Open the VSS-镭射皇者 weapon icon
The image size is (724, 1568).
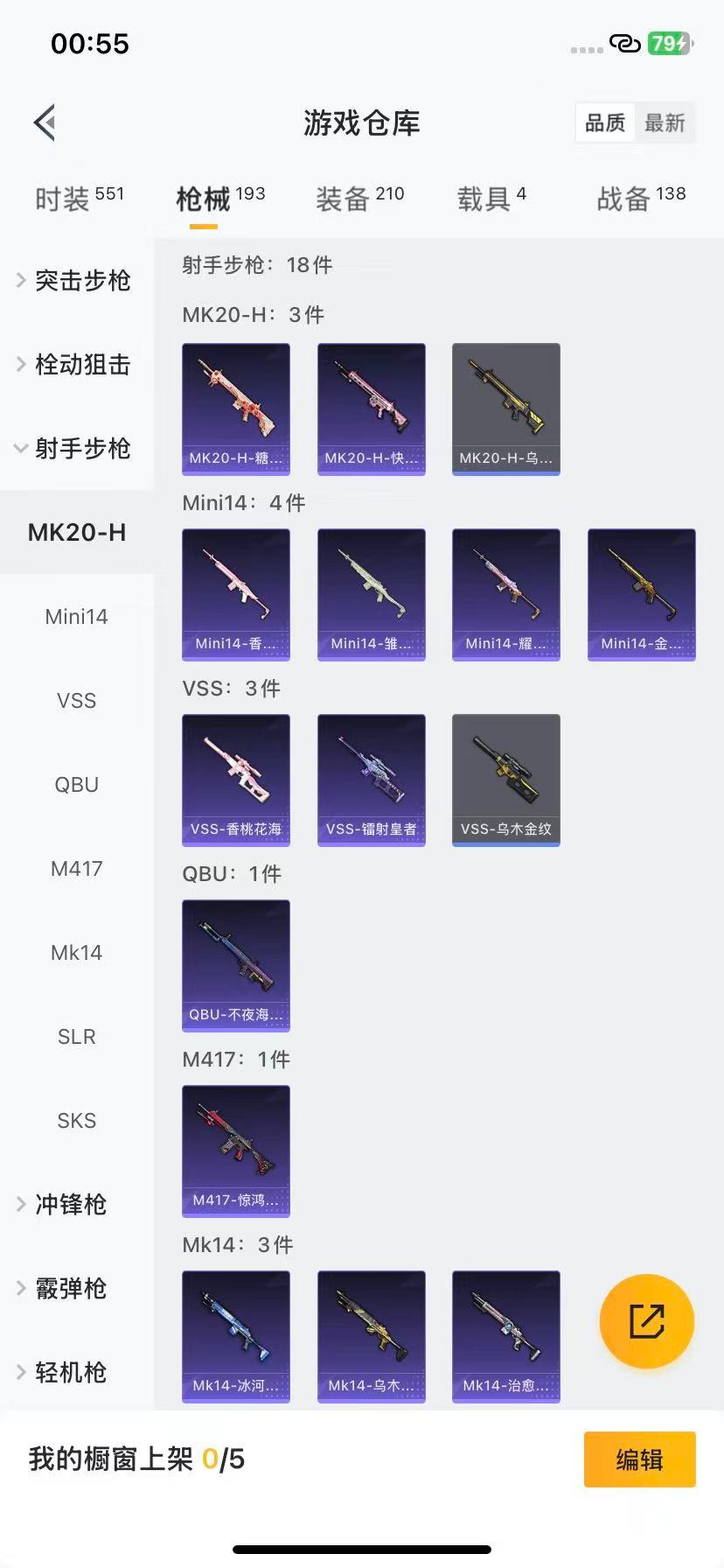(371, 779)
